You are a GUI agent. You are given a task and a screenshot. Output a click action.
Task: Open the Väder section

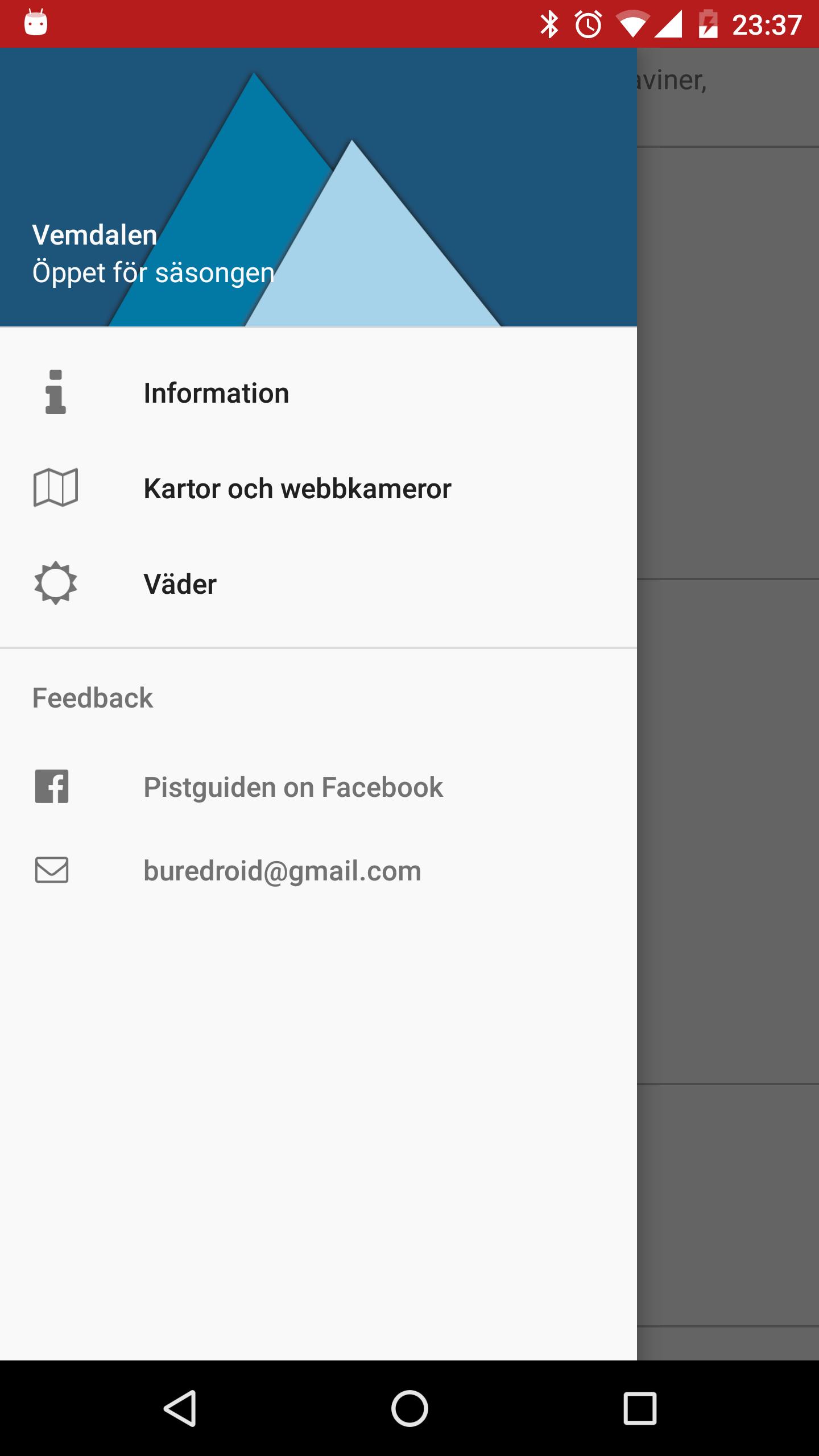180,584
